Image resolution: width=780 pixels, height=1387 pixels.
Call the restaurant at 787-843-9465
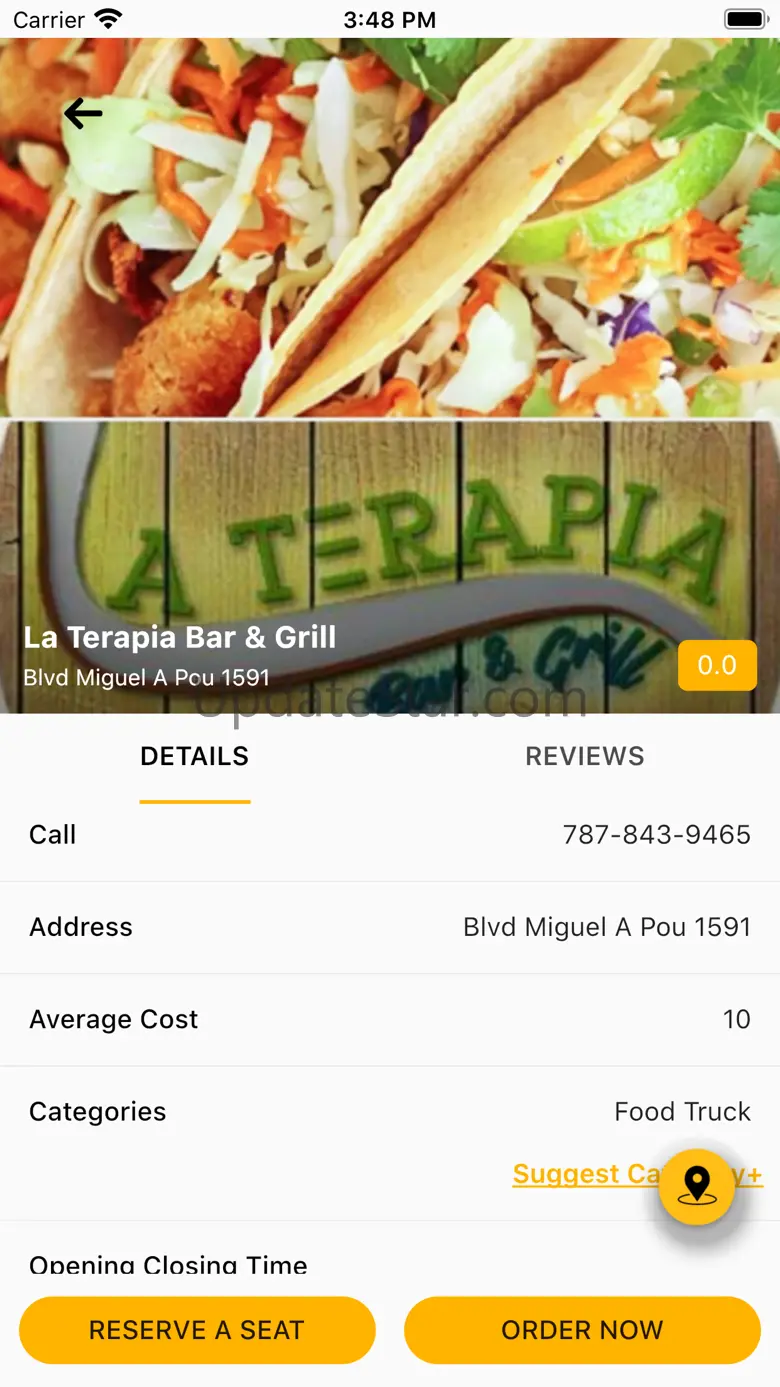[x=656, y=835]
